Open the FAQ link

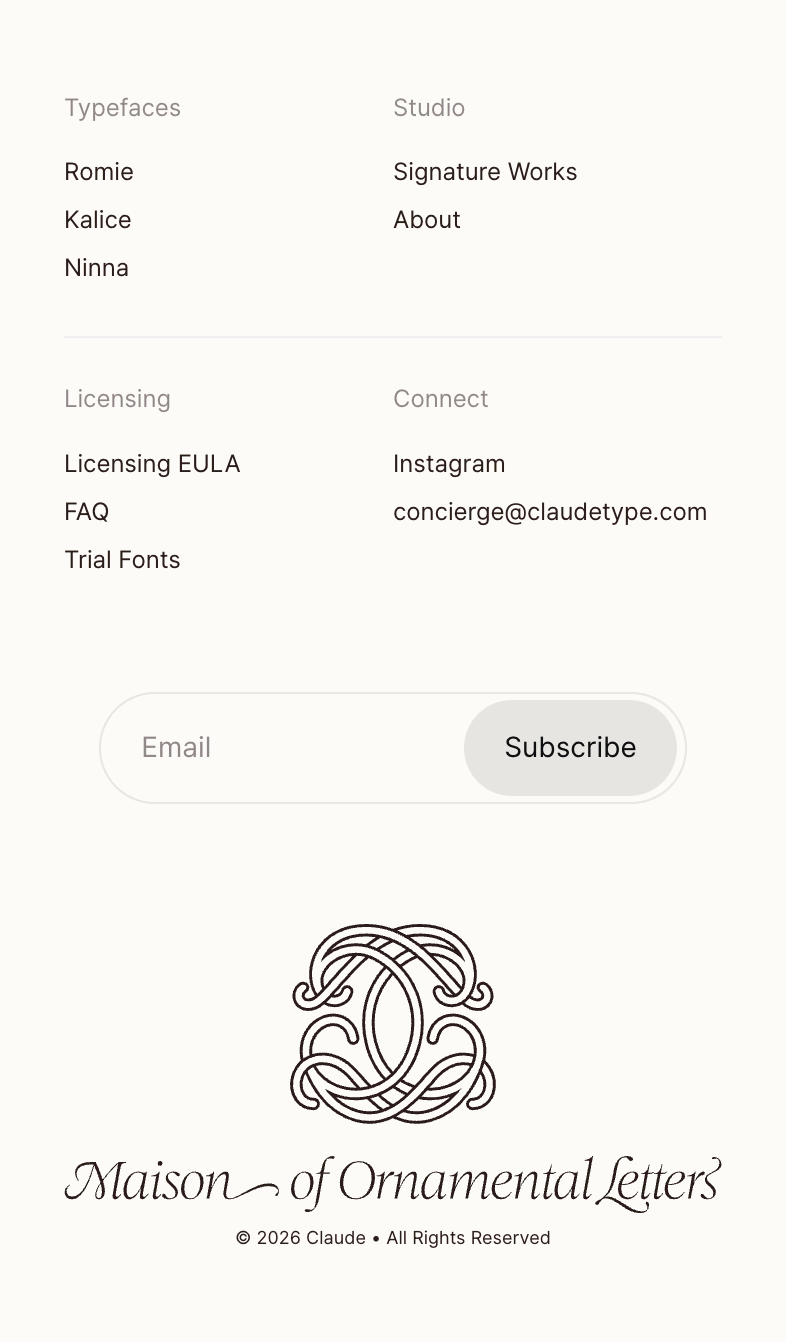click(x=87, y=512)
